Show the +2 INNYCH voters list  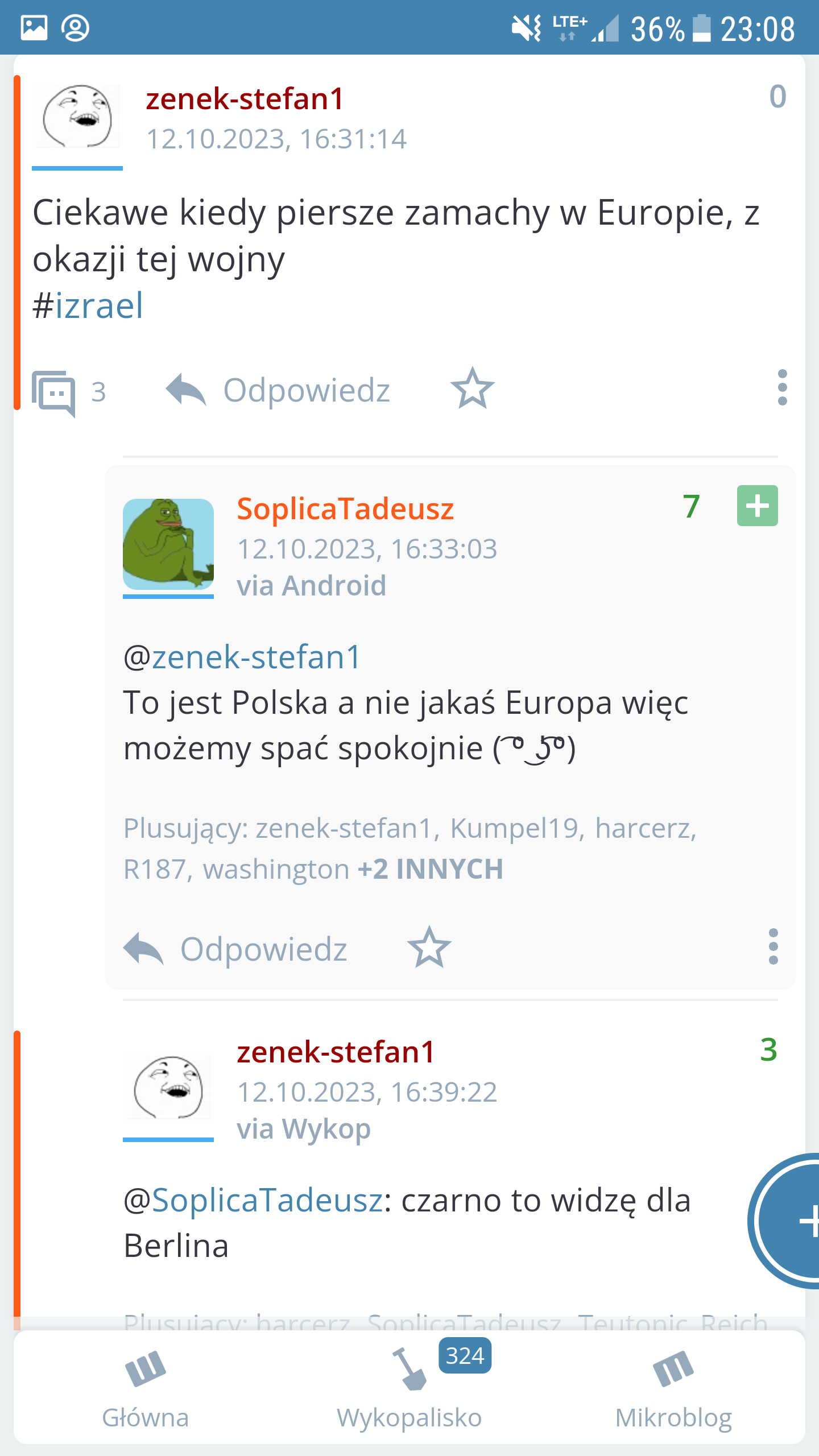click(x=430, y=869)
